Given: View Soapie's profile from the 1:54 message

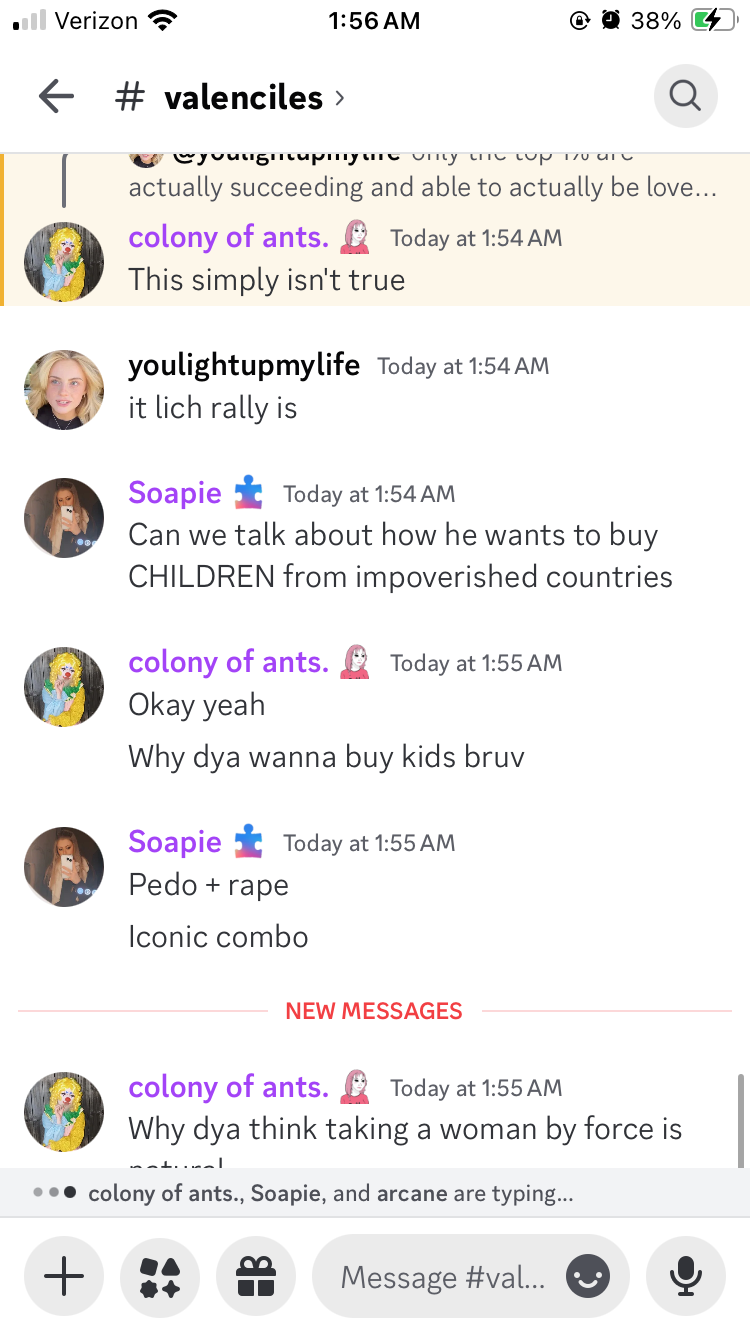Looking at the screenshot, I should coord(64,517).
